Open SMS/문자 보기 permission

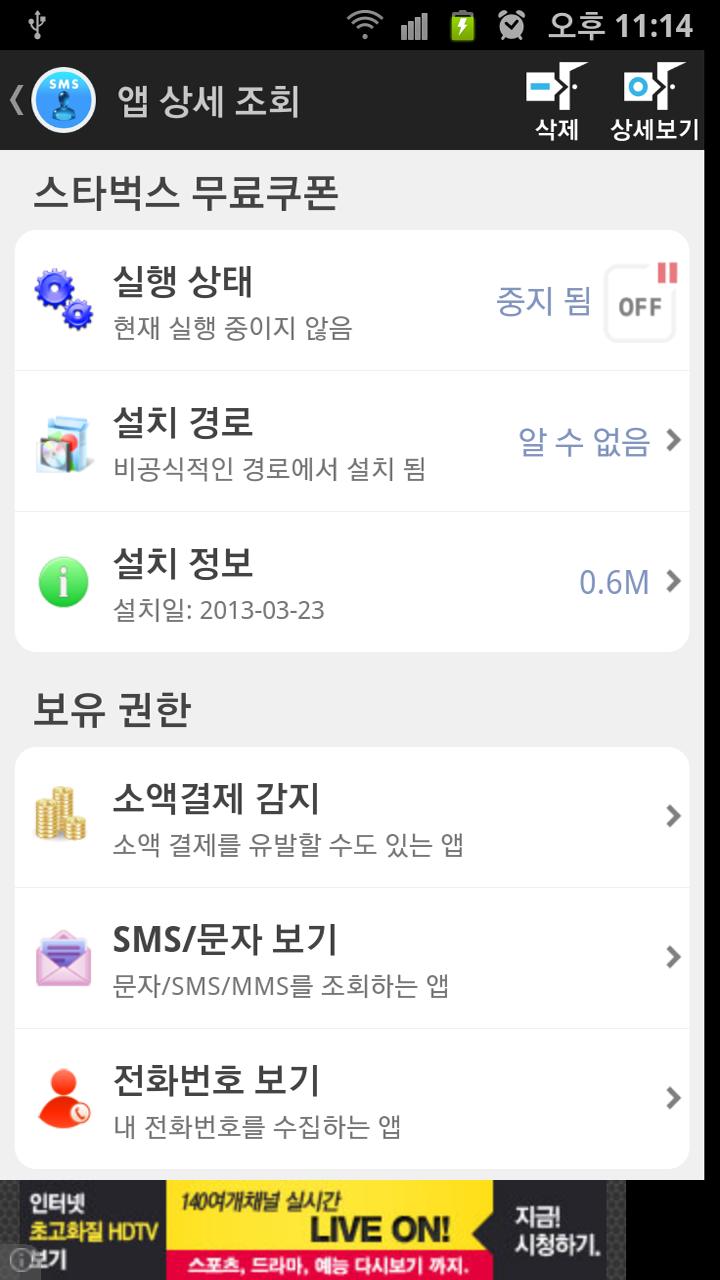tap(351, 958)
